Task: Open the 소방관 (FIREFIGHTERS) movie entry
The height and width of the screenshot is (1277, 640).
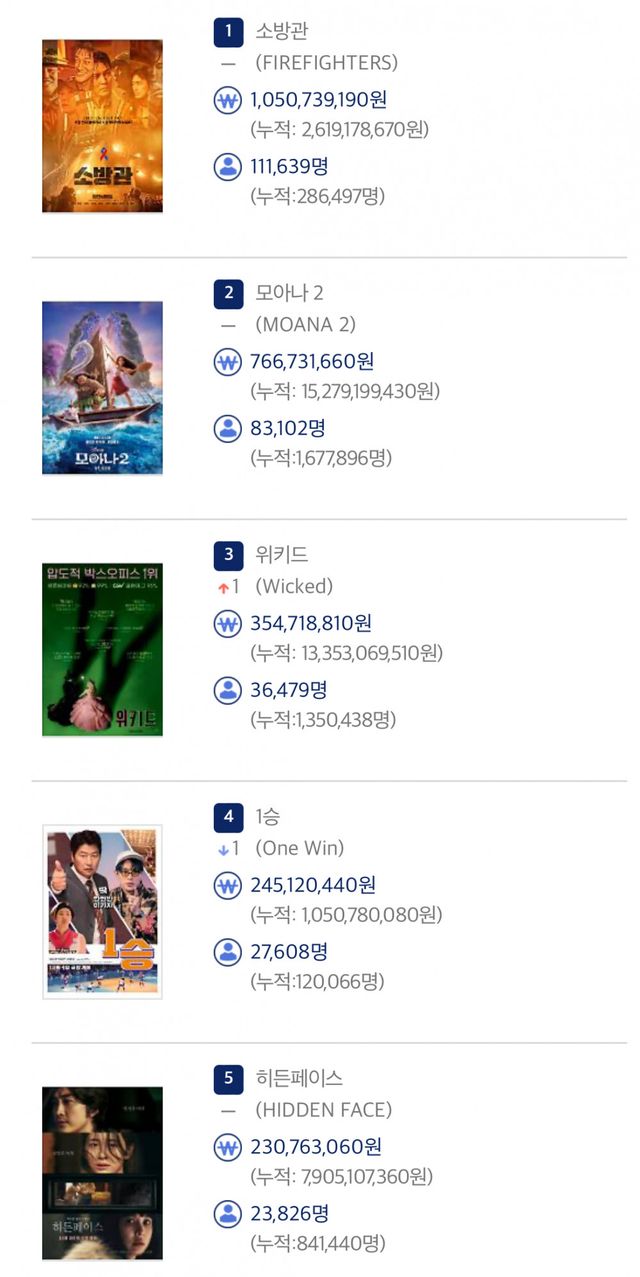Action: click(x=282, y=32)
